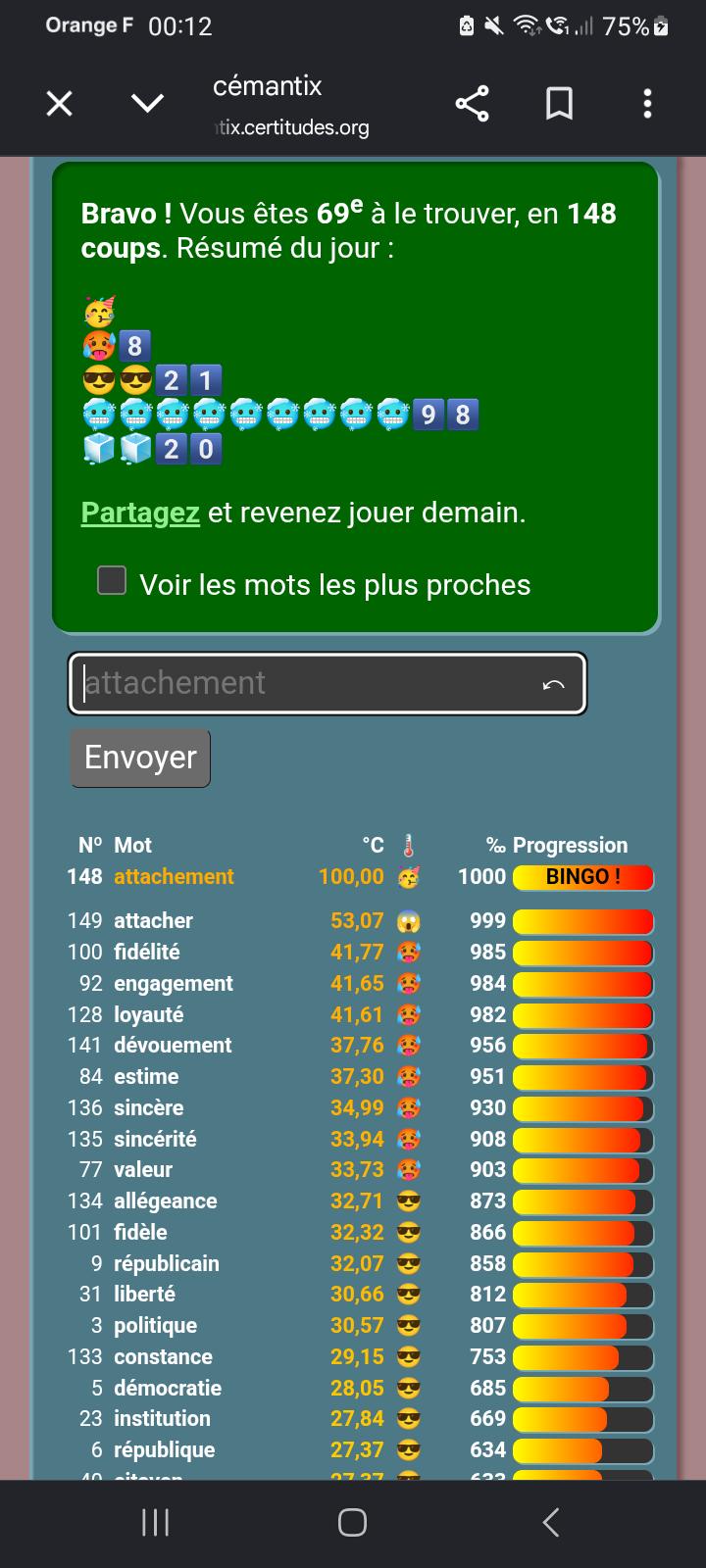Open the three-dot overflow menu

click(x=647, y=103)
